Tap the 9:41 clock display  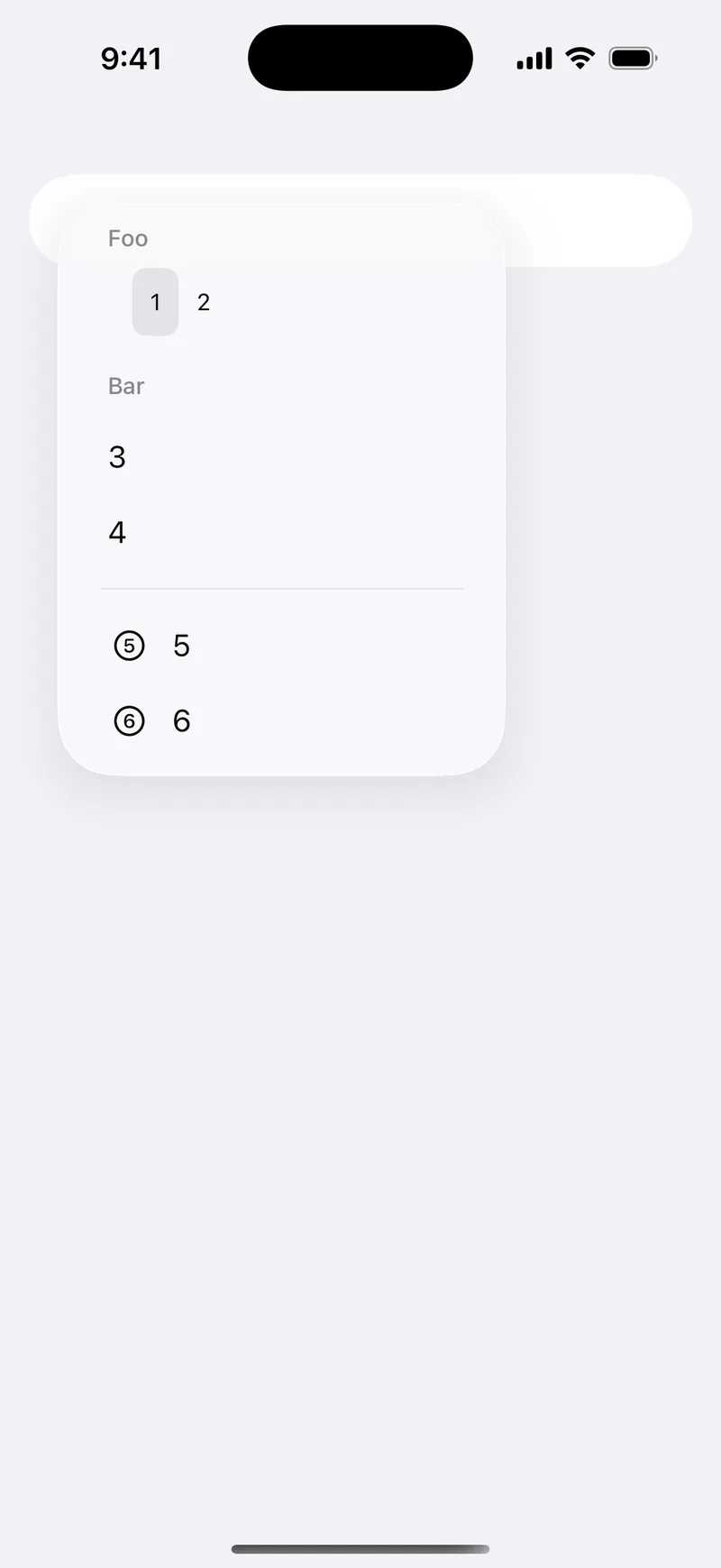pyautogui.click(x=132, y=58)
